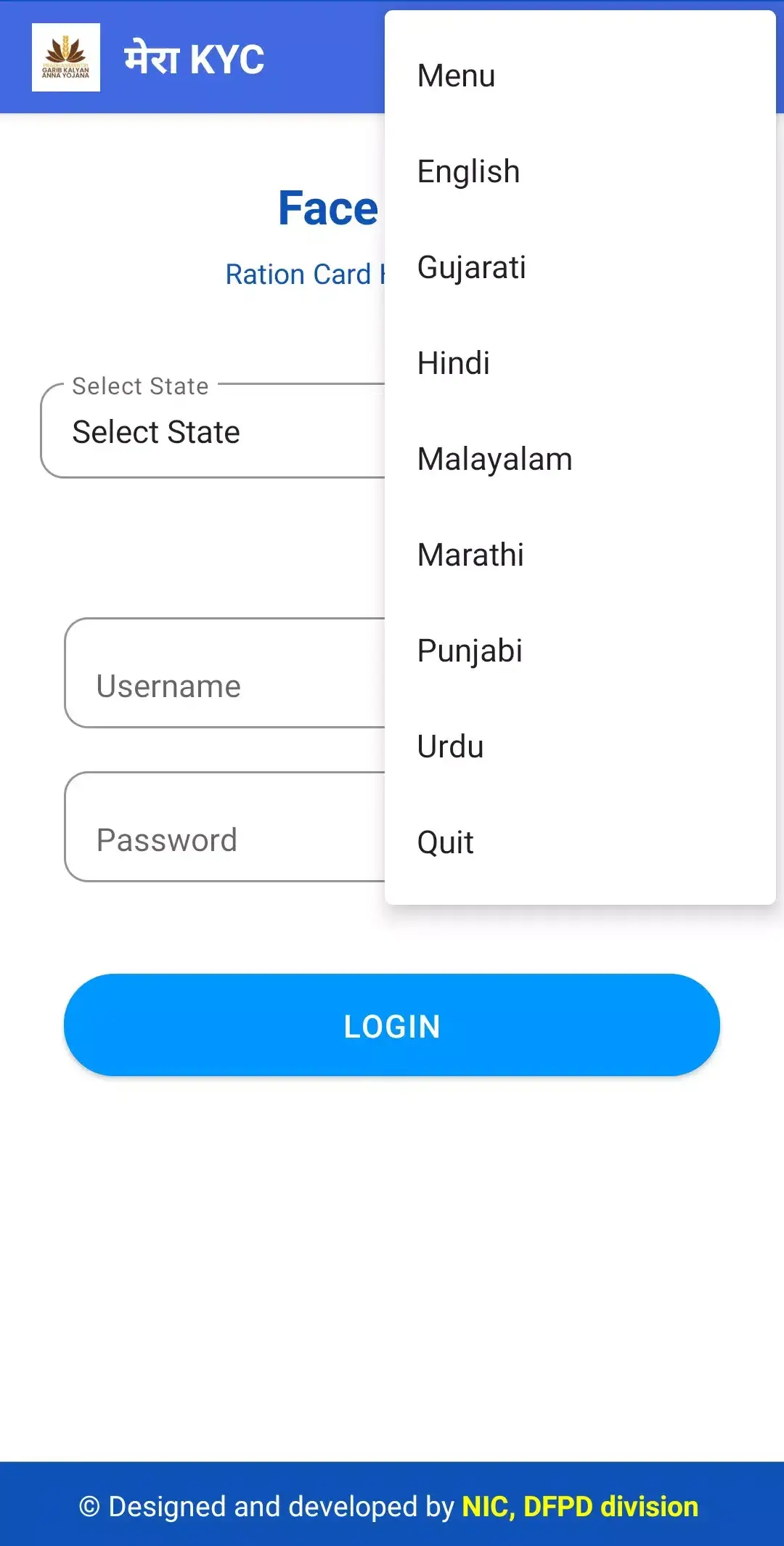This screenshot has width=784, height=1546.
Task: Click the Ration Card subtitle text
Action: [x=305, y=274]
